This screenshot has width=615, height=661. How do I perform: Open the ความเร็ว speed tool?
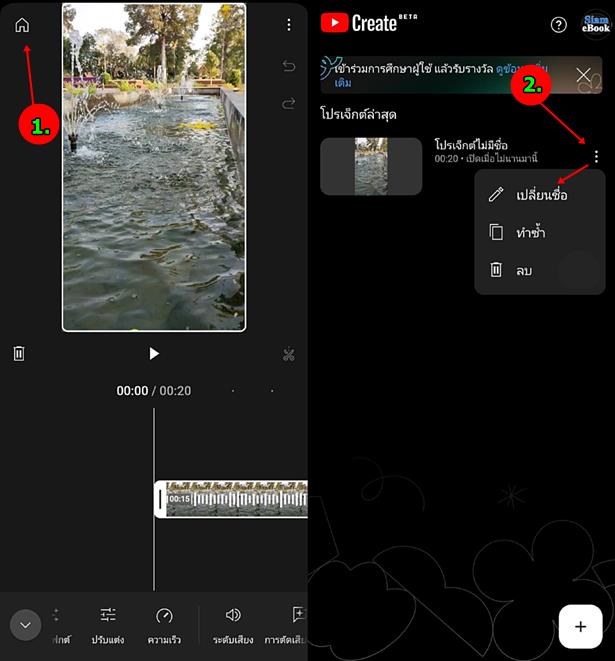tap(164, 625)
